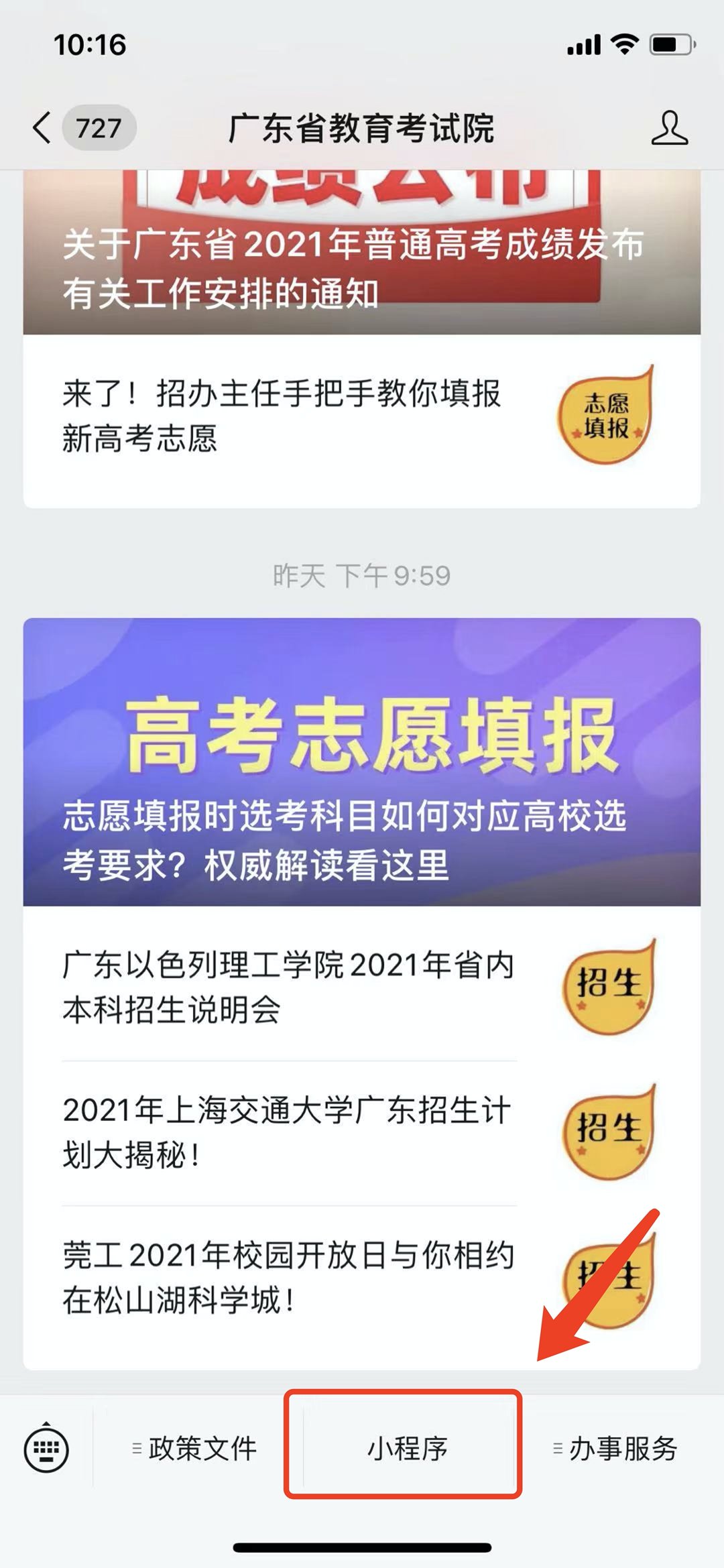Open article 招办主任手把手教你填报新高考志愿

282,416
